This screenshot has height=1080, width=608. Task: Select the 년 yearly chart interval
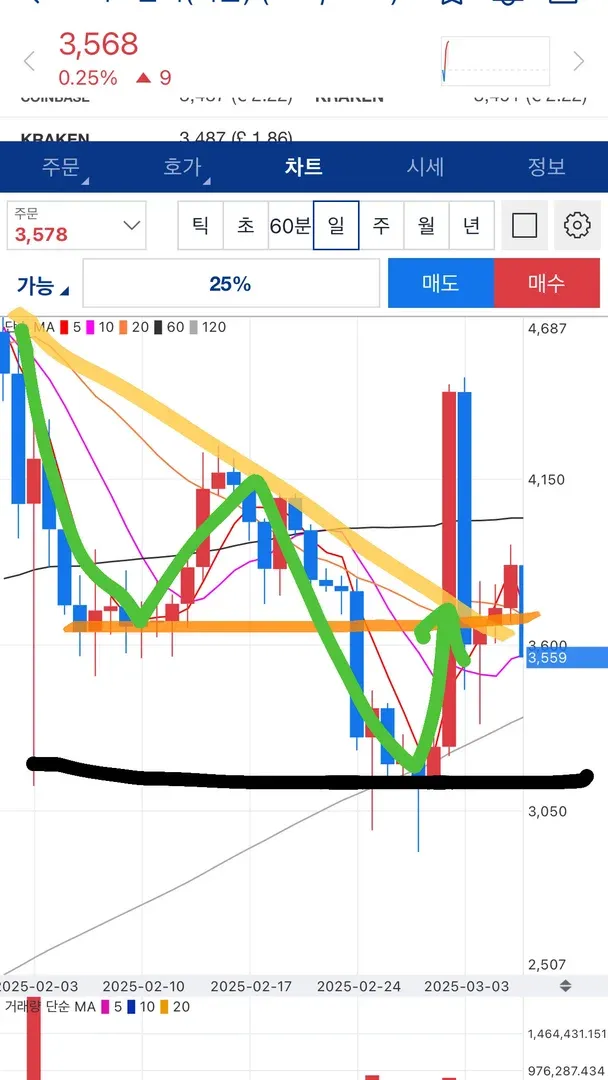pos(471,226)
